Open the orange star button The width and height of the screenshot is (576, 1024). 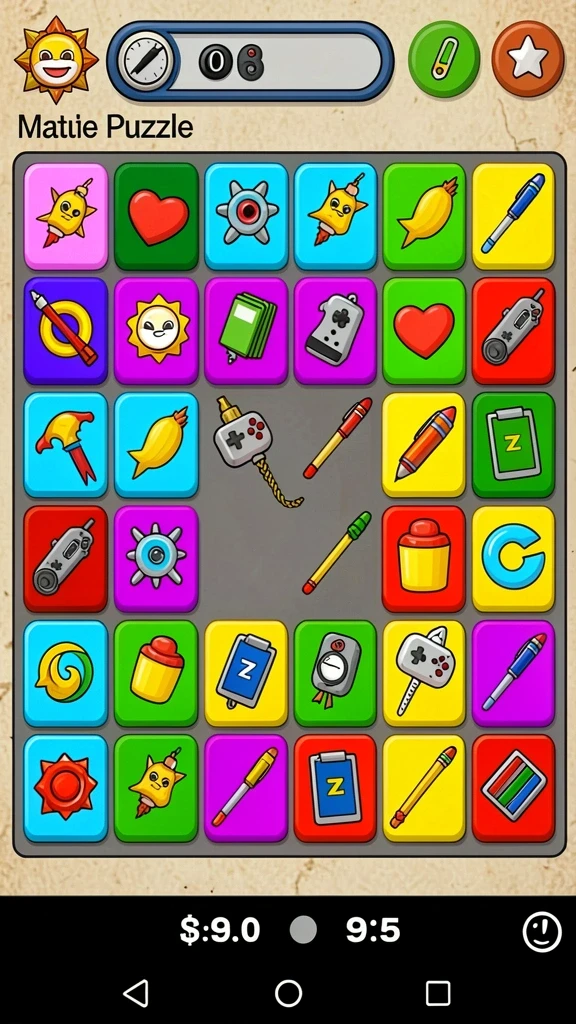[x=528, y=59]
